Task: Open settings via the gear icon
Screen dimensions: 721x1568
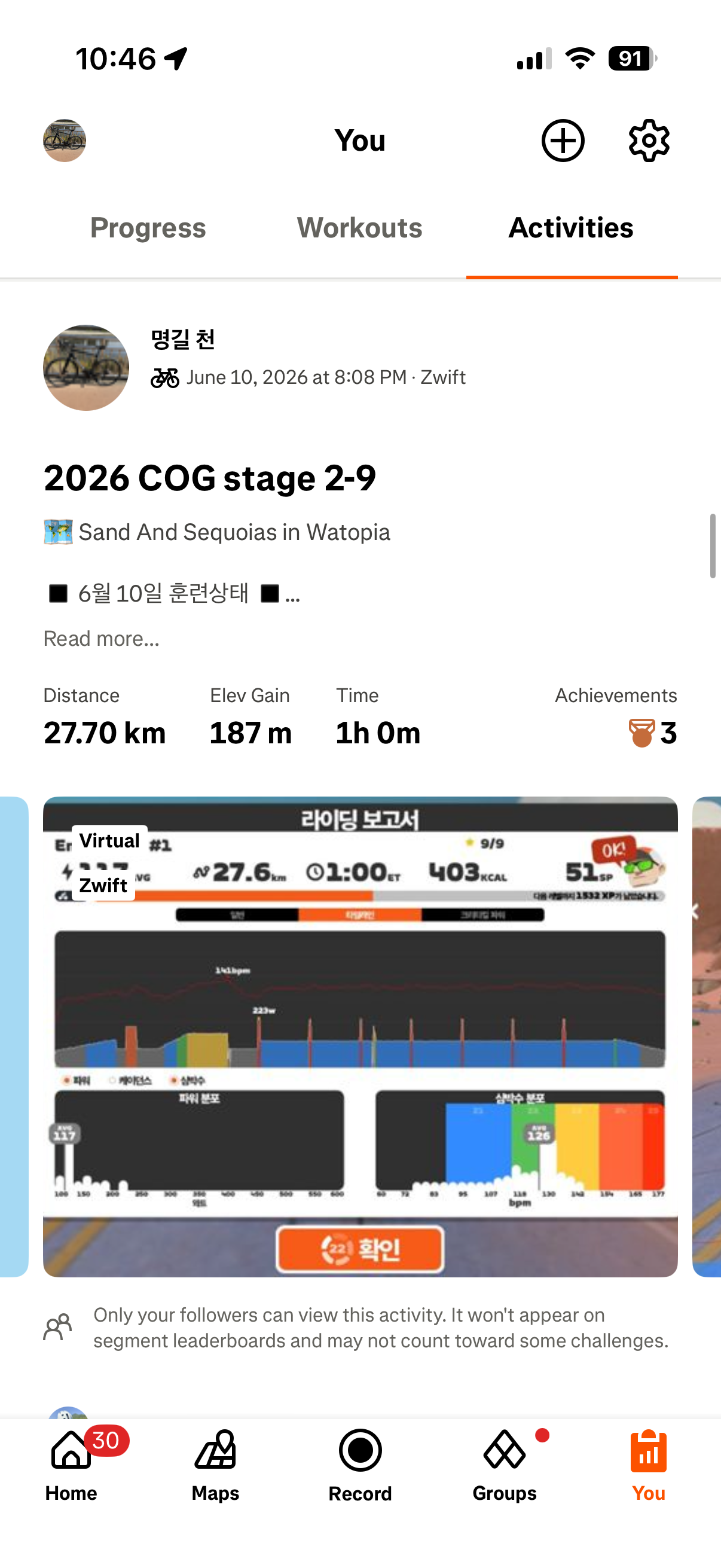Action: click(x=649, y=141)
